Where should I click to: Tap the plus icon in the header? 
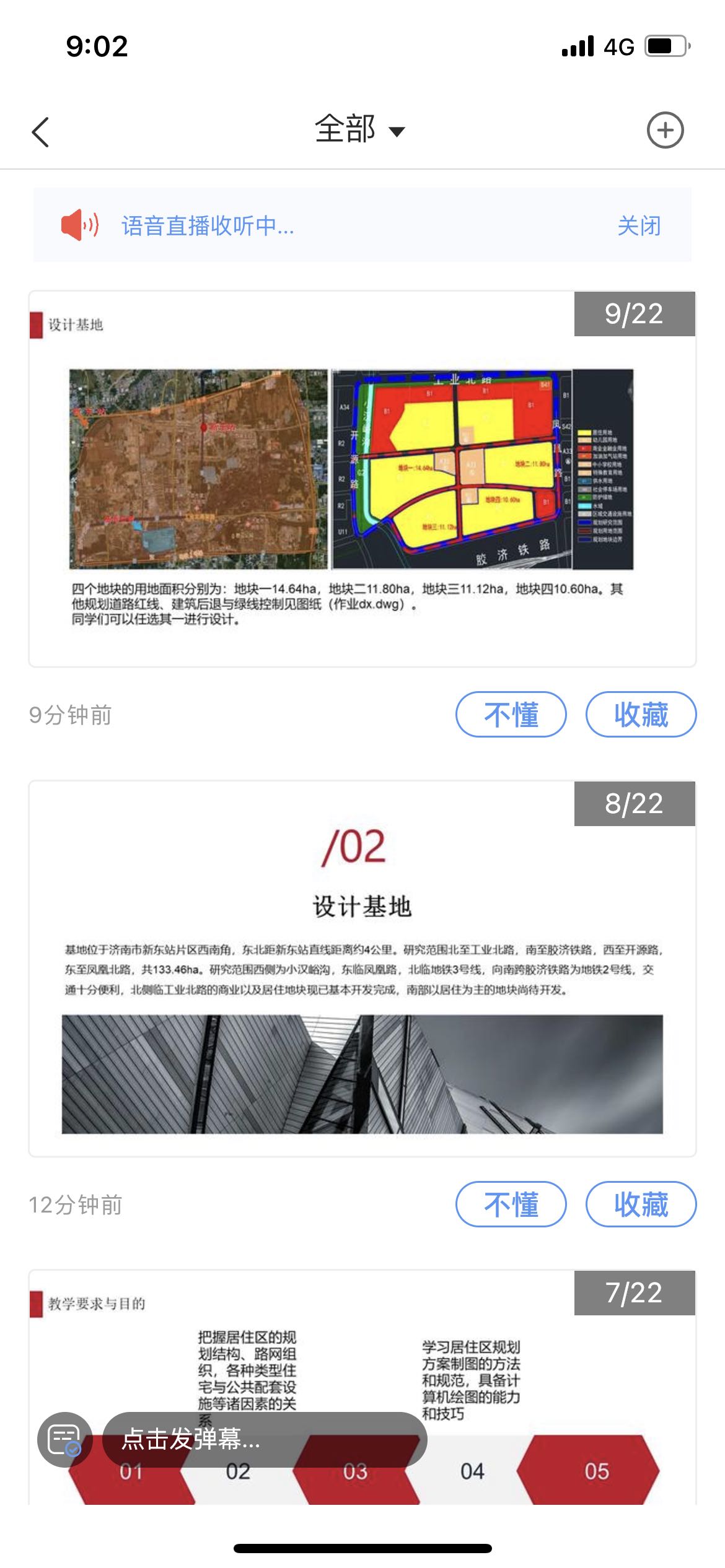click(x=665, y=131)
